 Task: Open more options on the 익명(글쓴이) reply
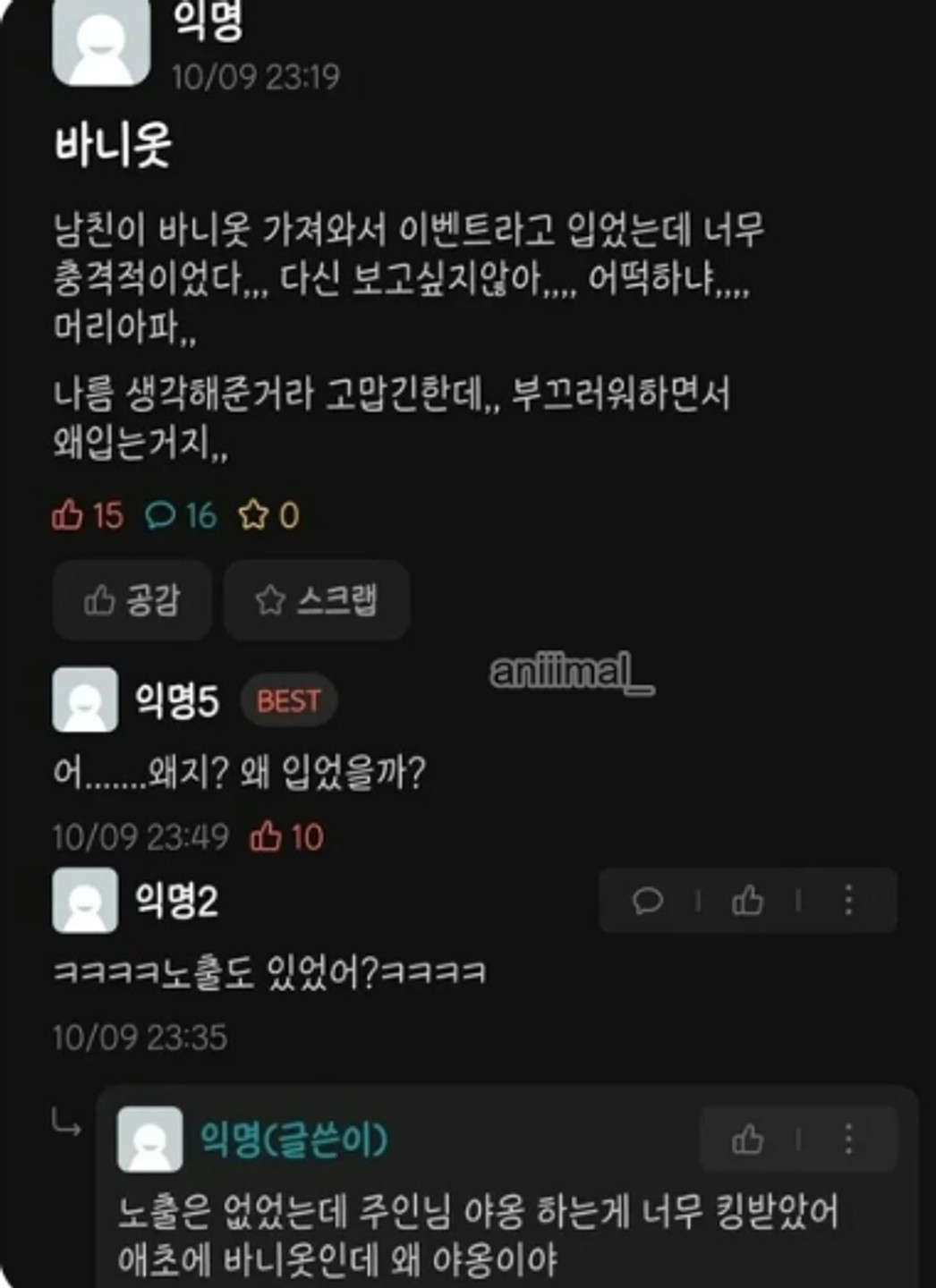tap(847, 1140)
